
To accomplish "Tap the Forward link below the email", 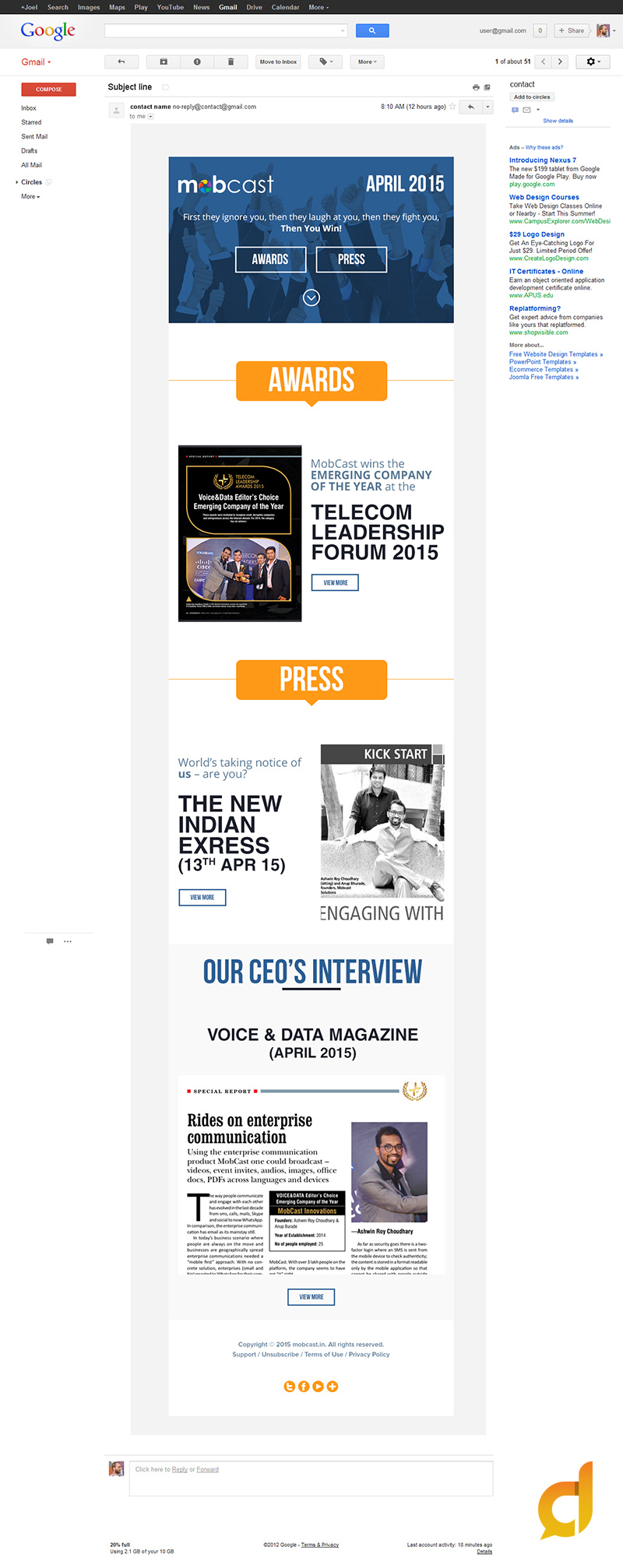I will tap(207, 1469).
